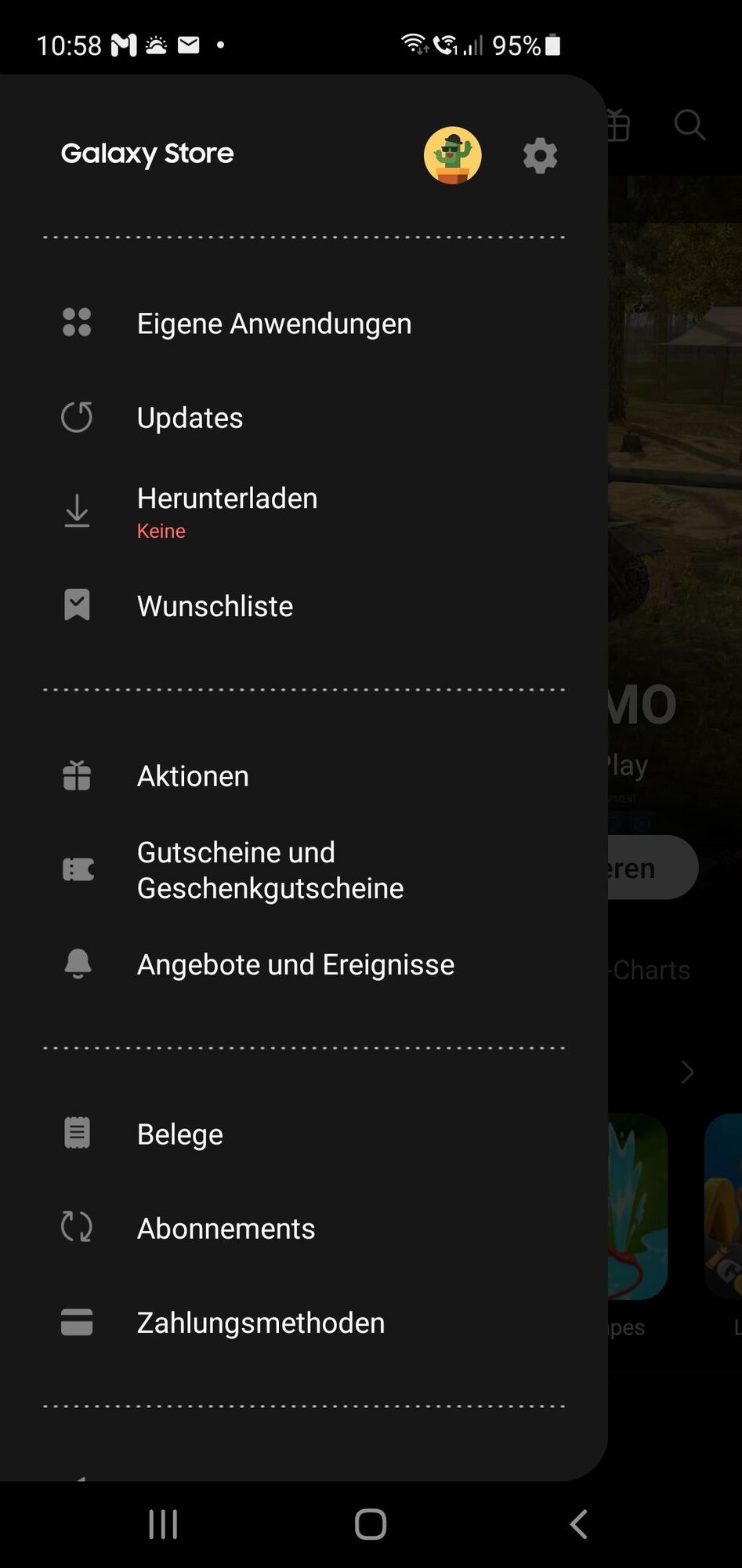Go to Zahlungsmethoden
Screen dimensions: 742x1568
pos(260,1323)
